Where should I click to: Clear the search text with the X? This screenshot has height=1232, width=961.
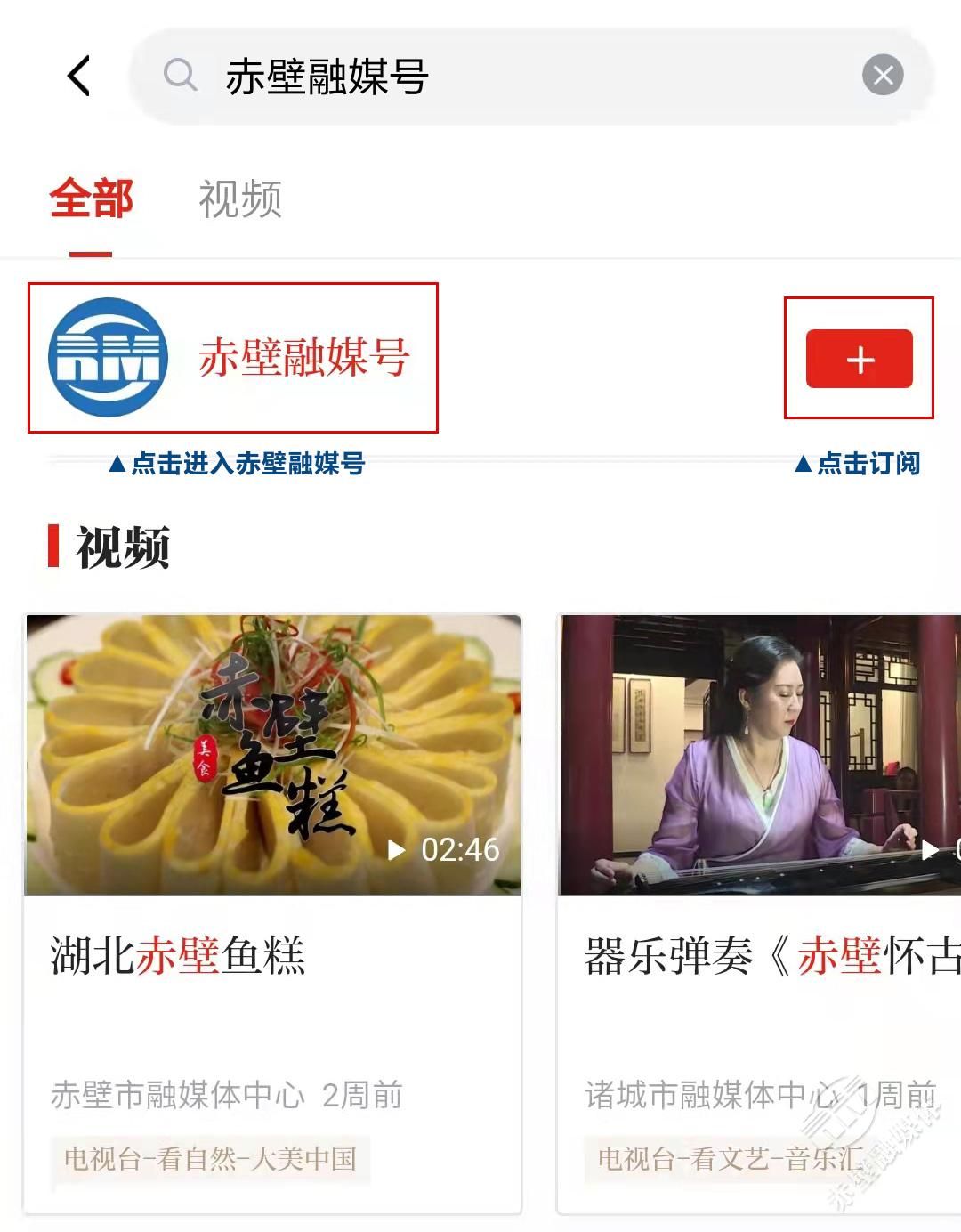tap(882, 76)
